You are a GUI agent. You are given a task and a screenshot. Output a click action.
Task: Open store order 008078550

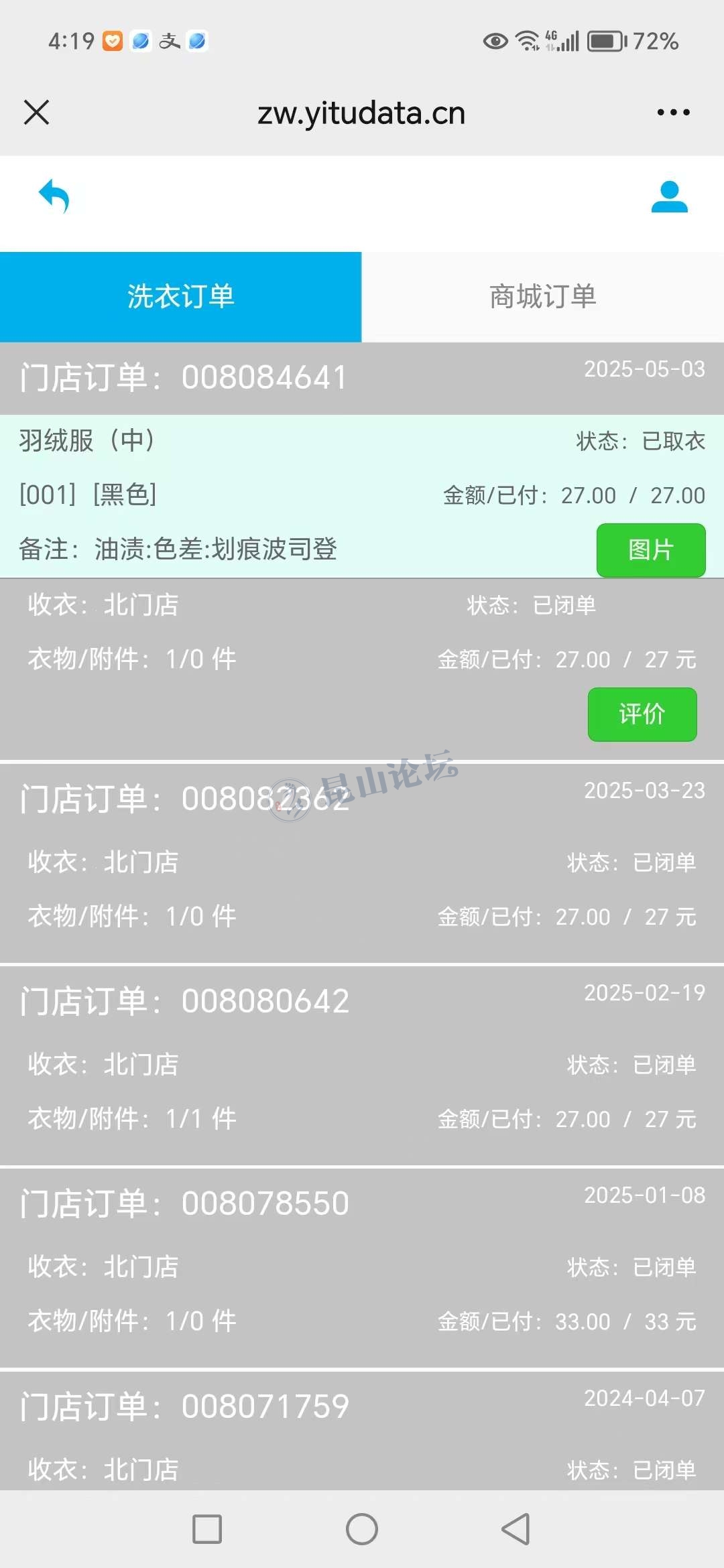click(362, 1268)
